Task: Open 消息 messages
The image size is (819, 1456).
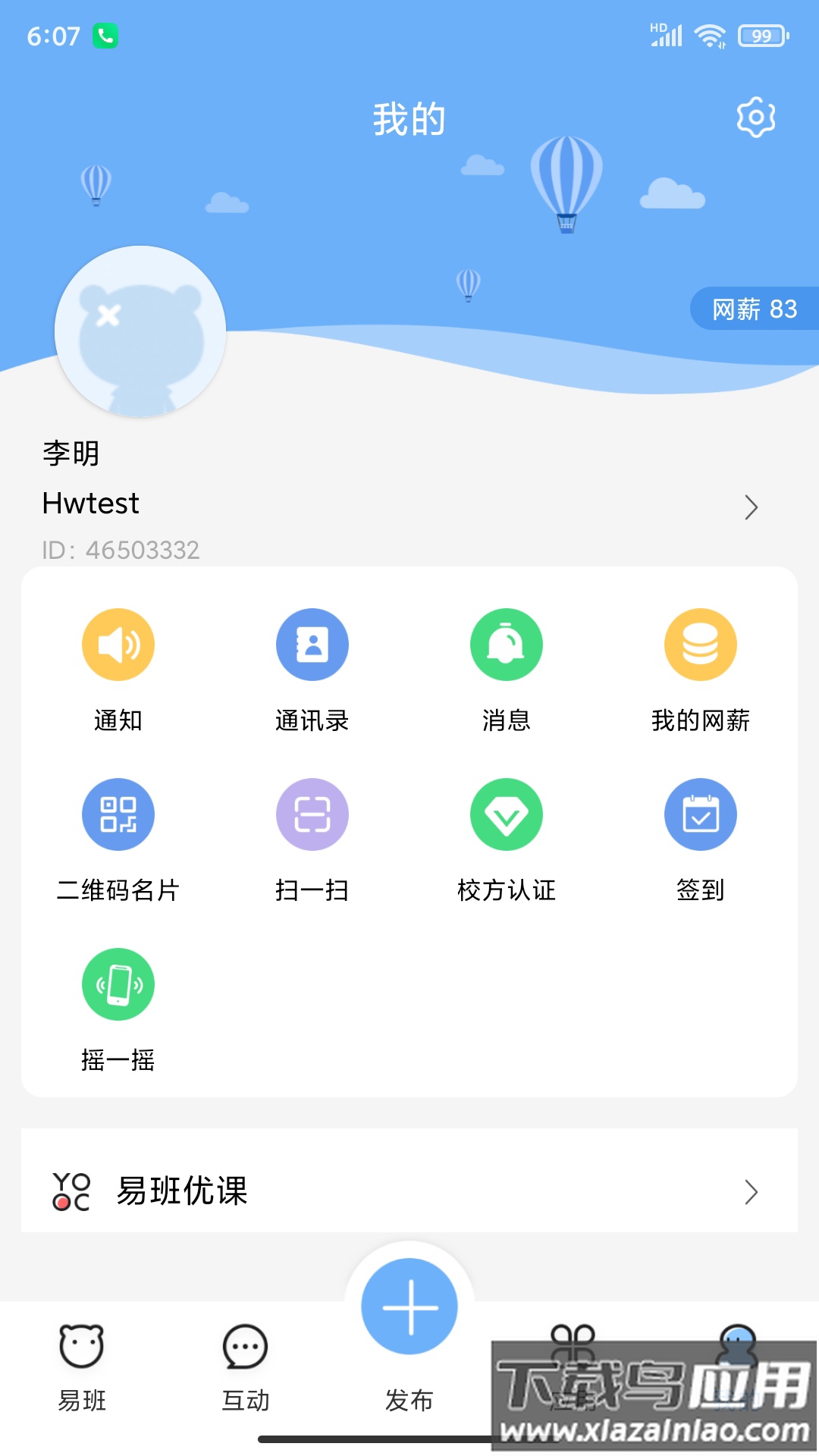Action: 507,644
